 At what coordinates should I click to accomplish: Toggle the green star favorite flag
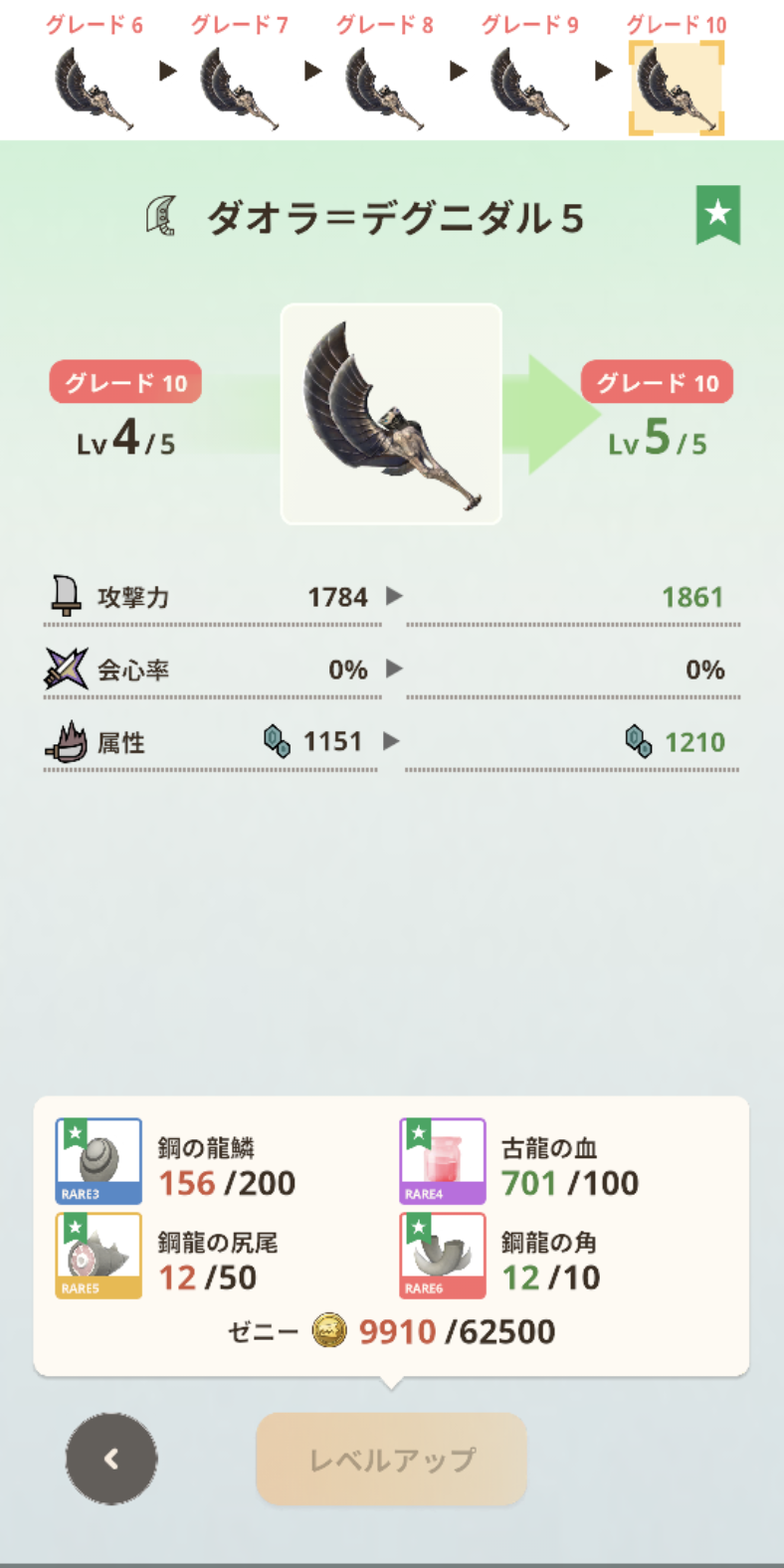717,214
